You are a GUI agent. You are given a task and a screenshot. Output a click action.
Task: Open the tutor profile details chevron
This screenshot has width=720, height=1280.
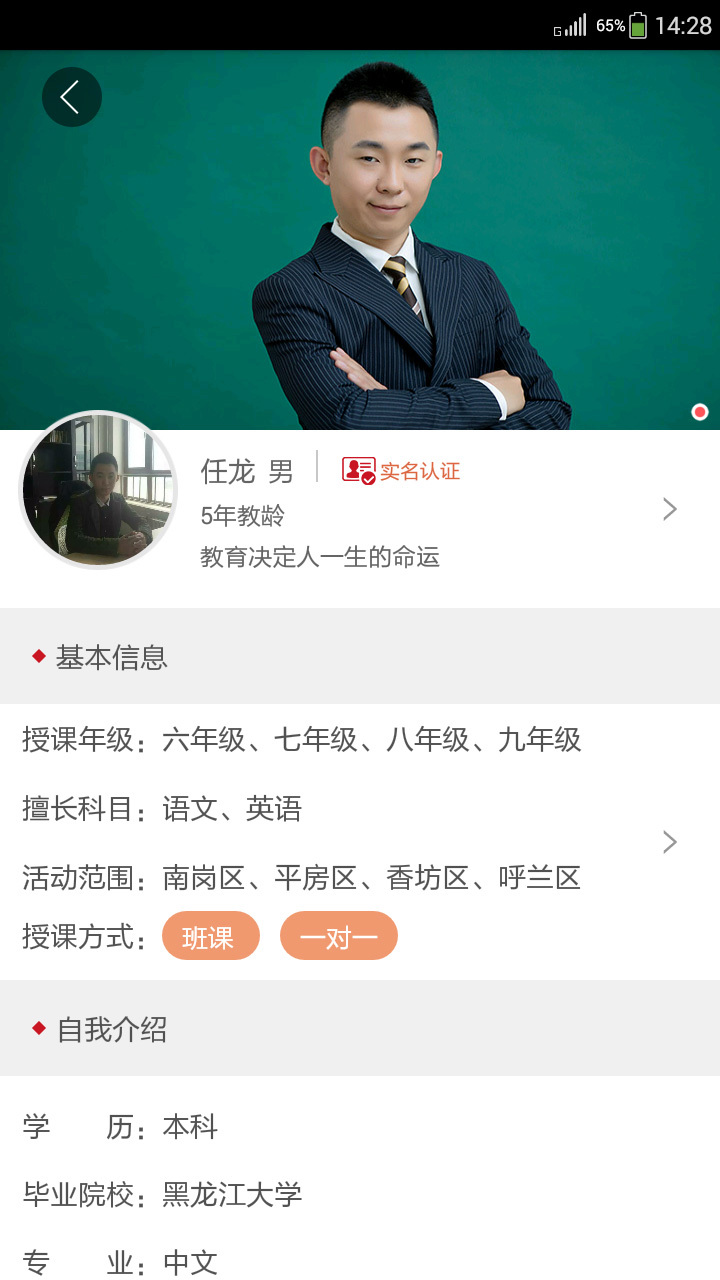(670, 510)
